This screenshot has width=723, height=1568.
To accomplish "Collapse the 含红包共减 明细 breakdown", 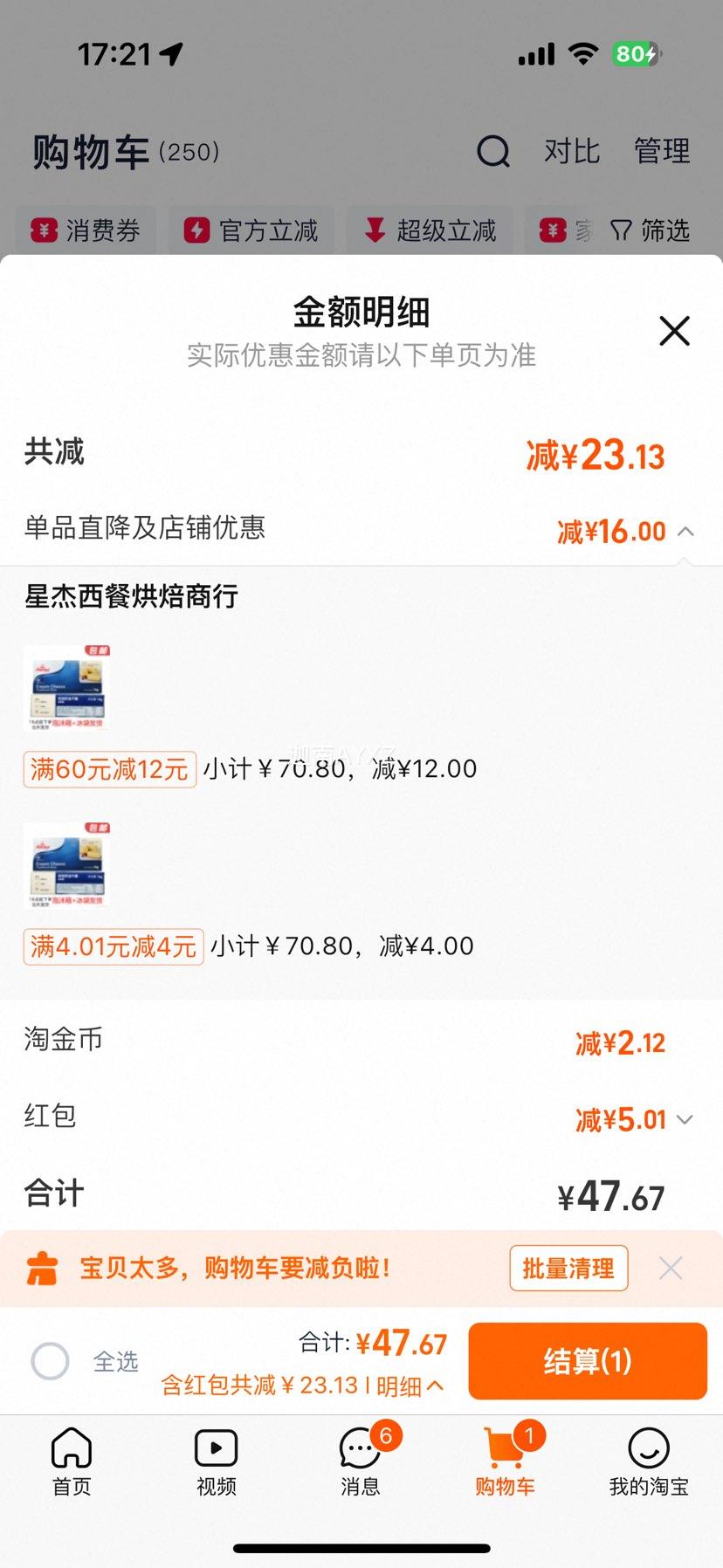I will 419,1386.
